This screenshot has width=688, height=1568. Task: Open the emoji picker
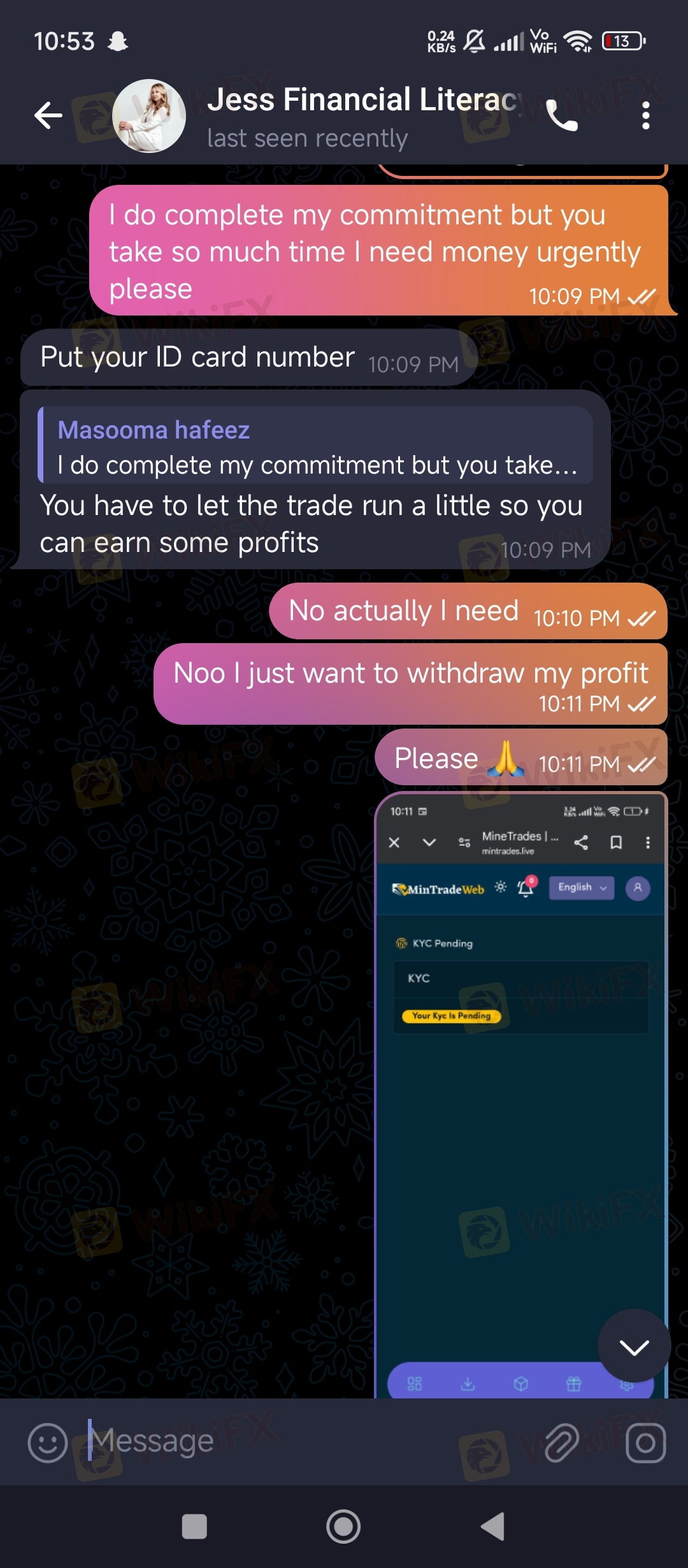48,1443
